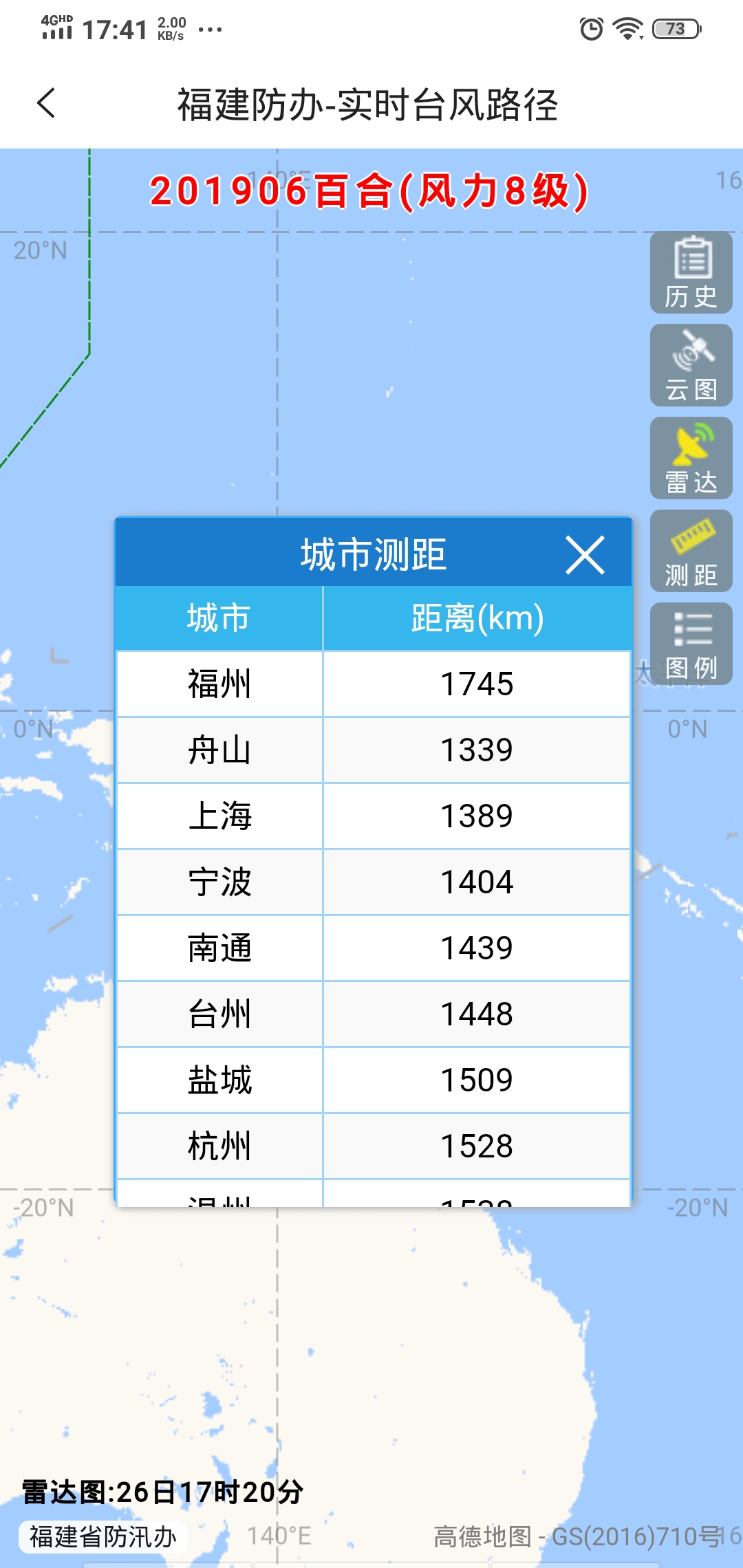Viewport: 743px width, 1568px height.
Task: Open the 图例 legend button
Action: [691, 644]
